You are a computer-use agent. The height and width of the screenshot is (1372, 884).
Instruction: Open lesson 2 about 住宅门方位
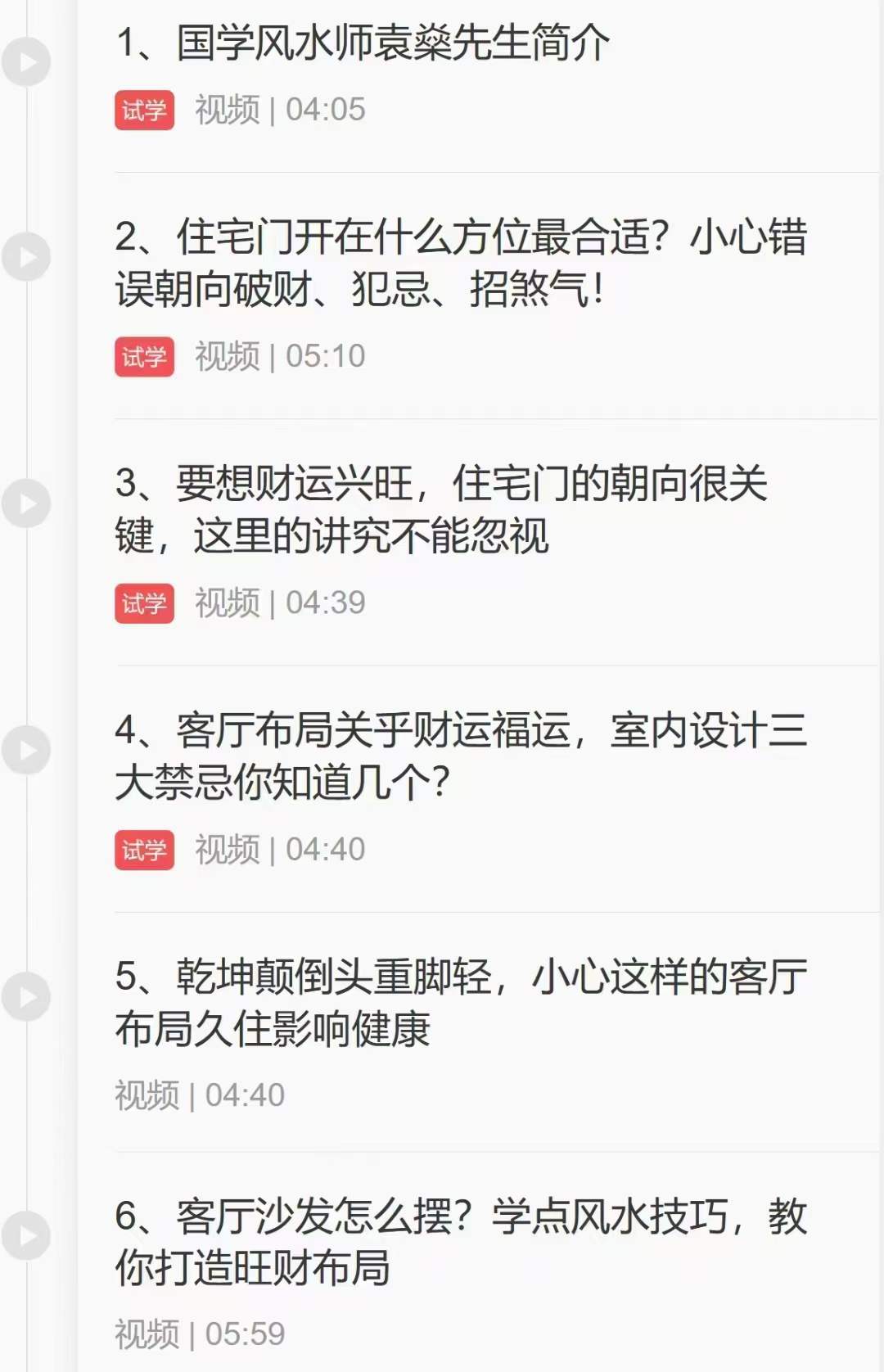[458, 262]
